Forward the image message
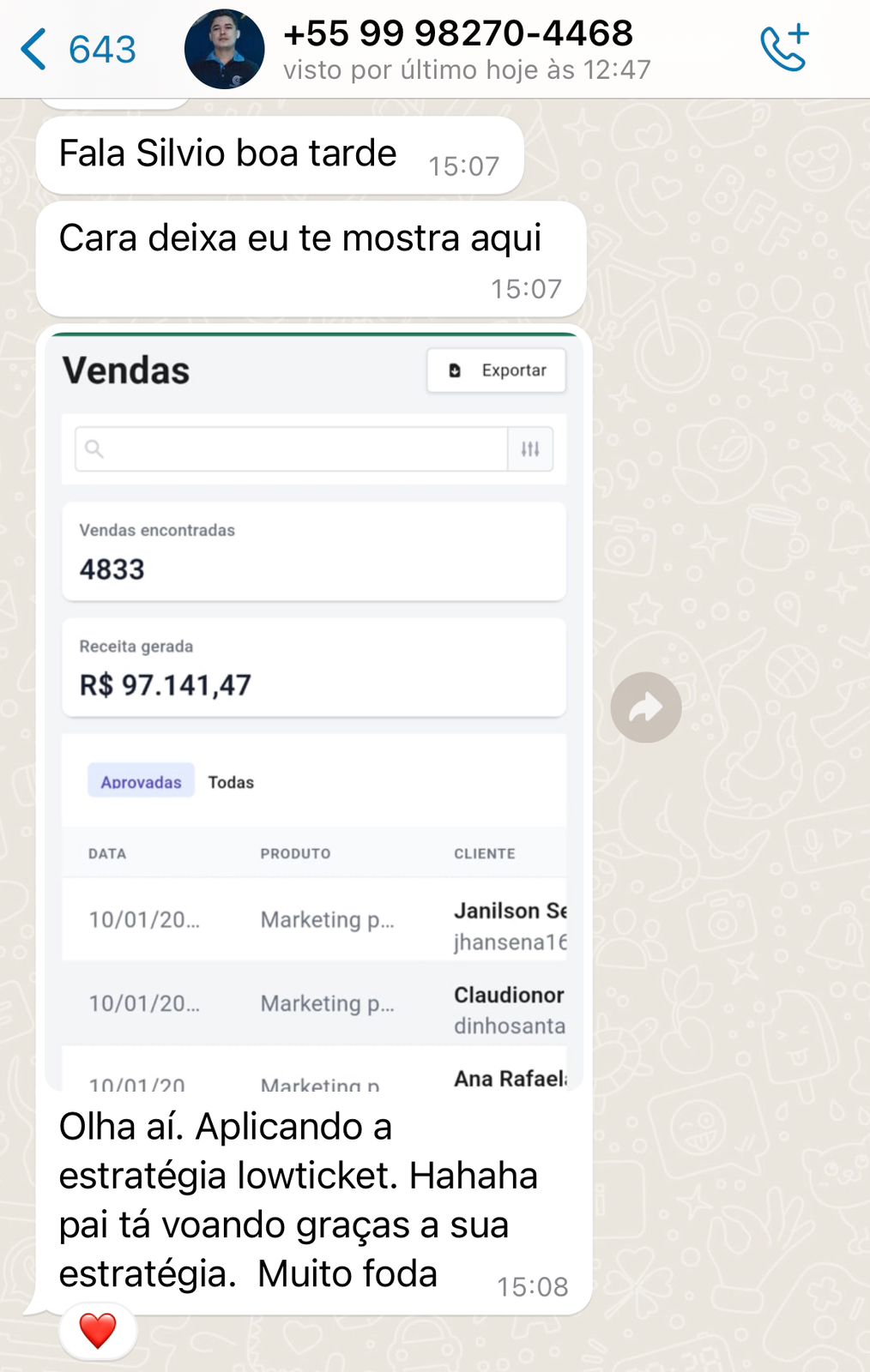 646,707
